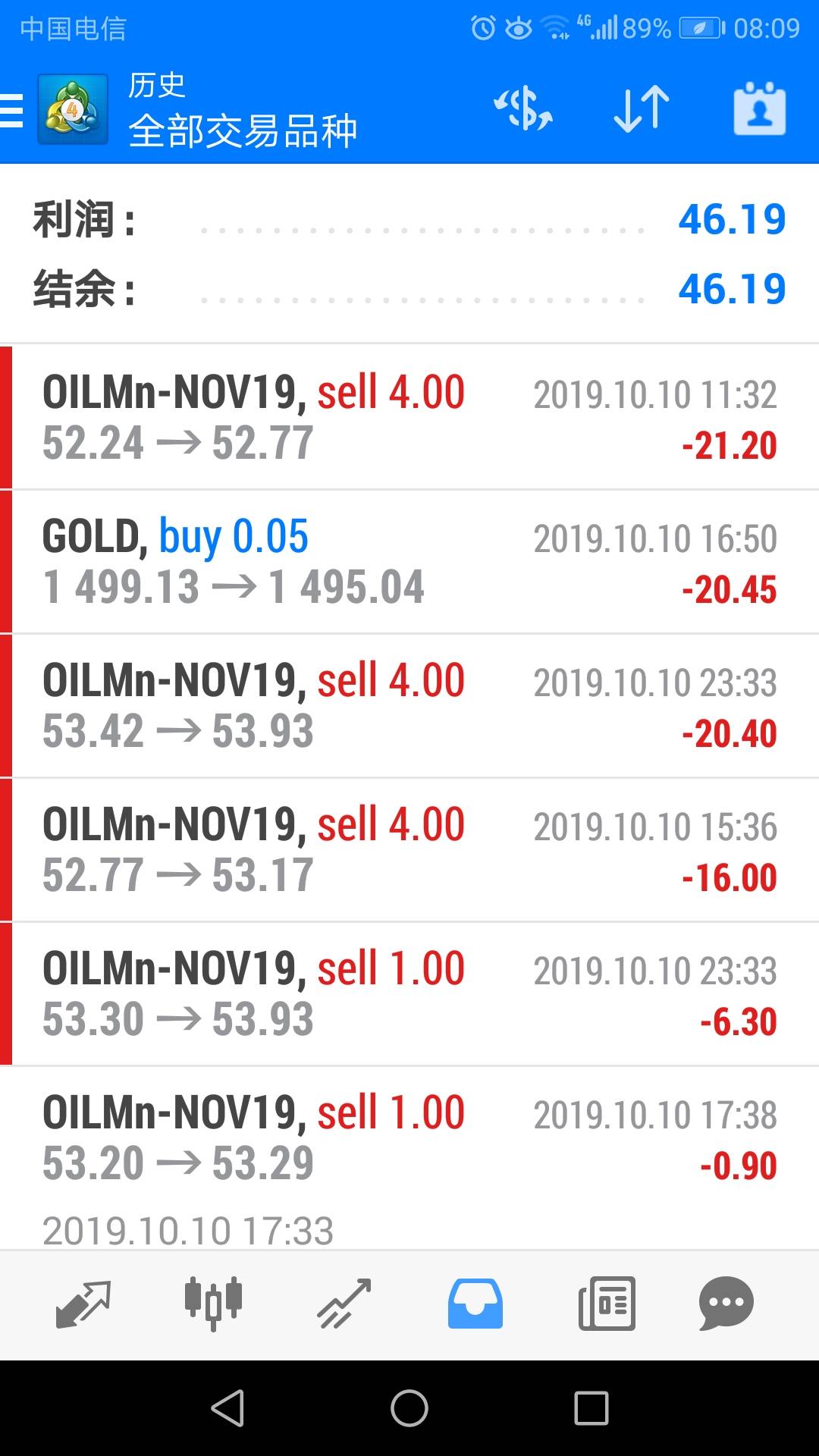Select the History inbox tab

click(x=475, y=1304)
